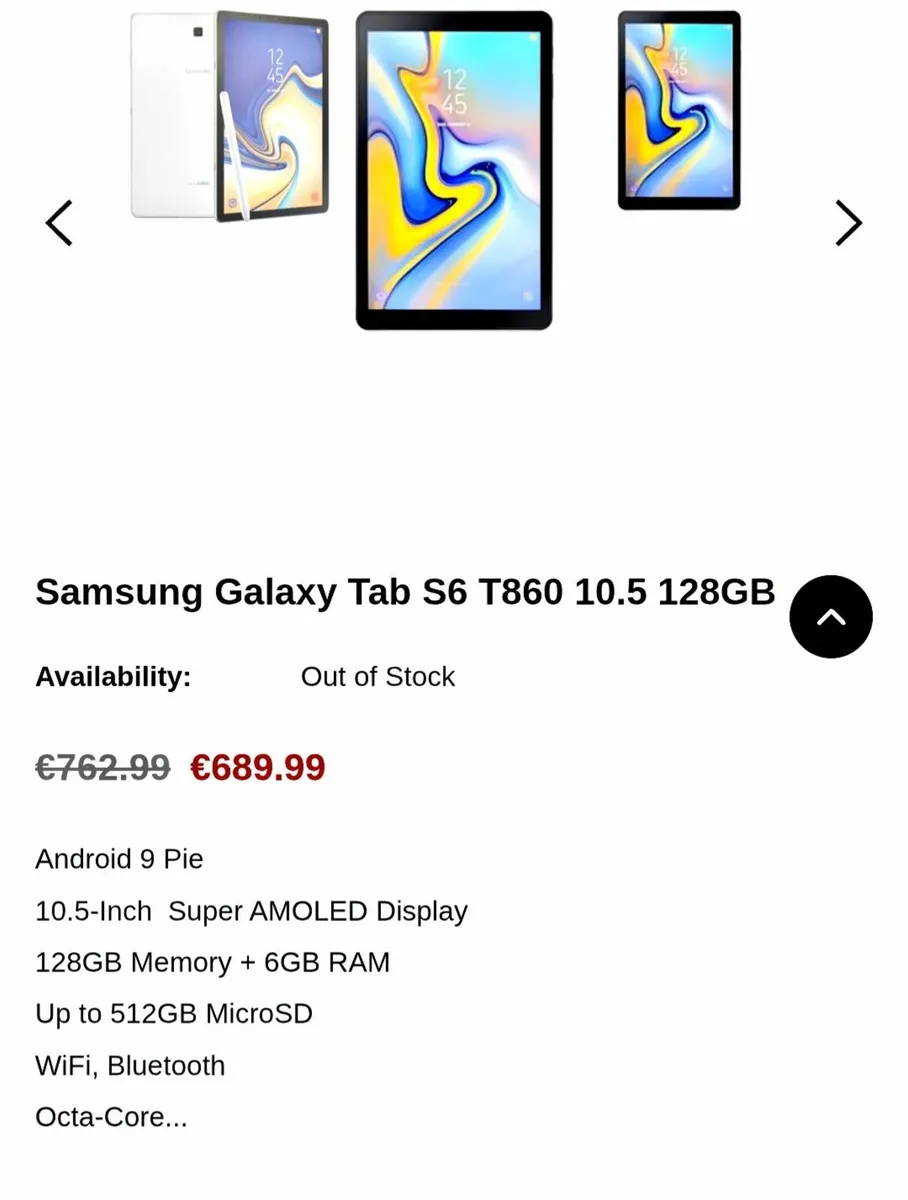Click the upward chevron inside the black circle
The image size is (908, 1200).
[x=831, y=616]
